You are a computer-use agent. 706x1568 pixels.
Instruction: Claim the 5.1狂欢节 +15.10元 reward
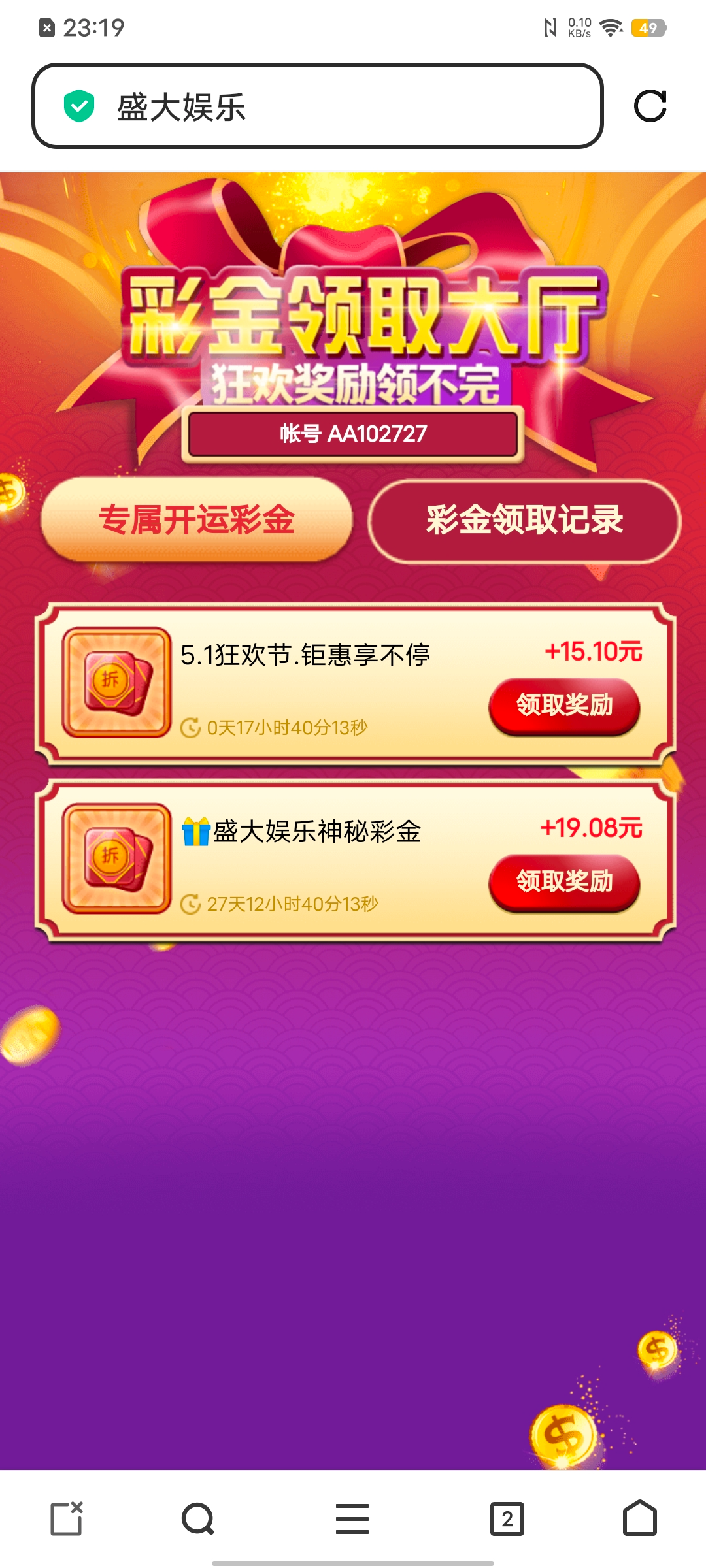click(x=564, y=706)
